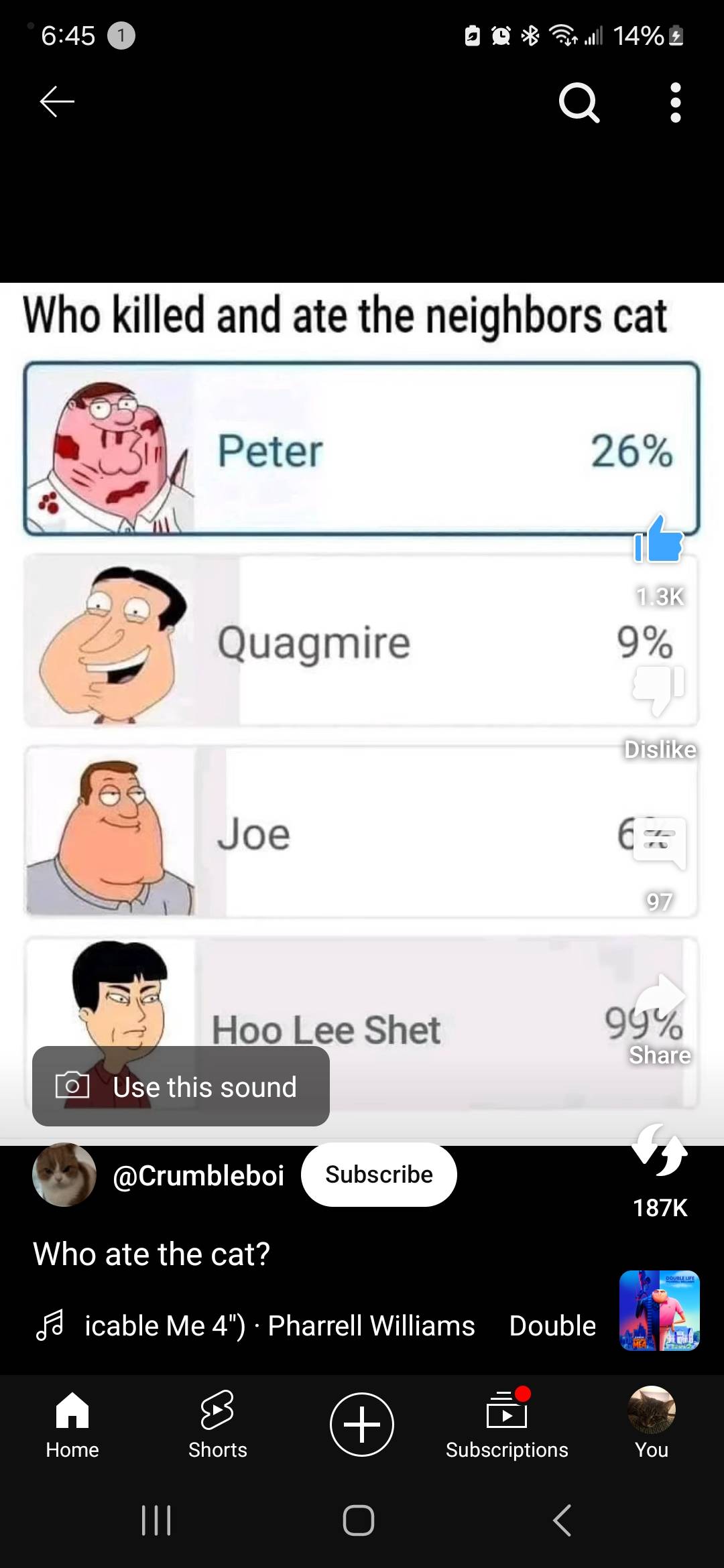Open the sound's album art thumbnail
The height and width of the screenshot is (1568, 724).
[x=660, y=1311]
